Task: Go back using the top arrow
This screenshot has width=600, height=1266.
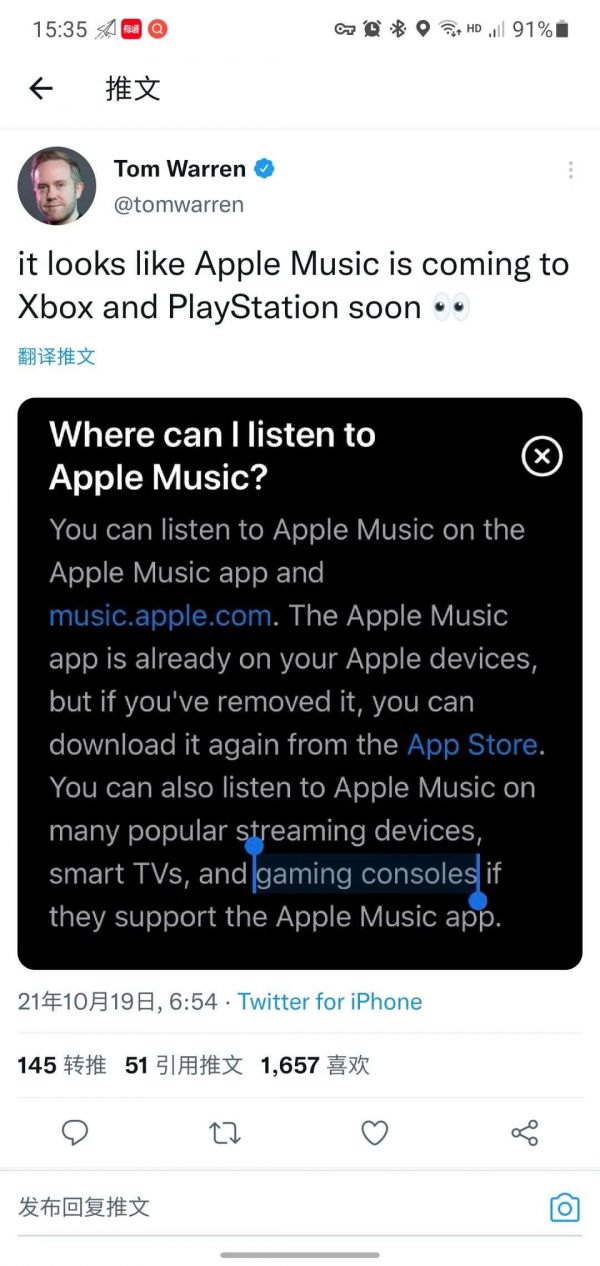Action: click(41, 89)
